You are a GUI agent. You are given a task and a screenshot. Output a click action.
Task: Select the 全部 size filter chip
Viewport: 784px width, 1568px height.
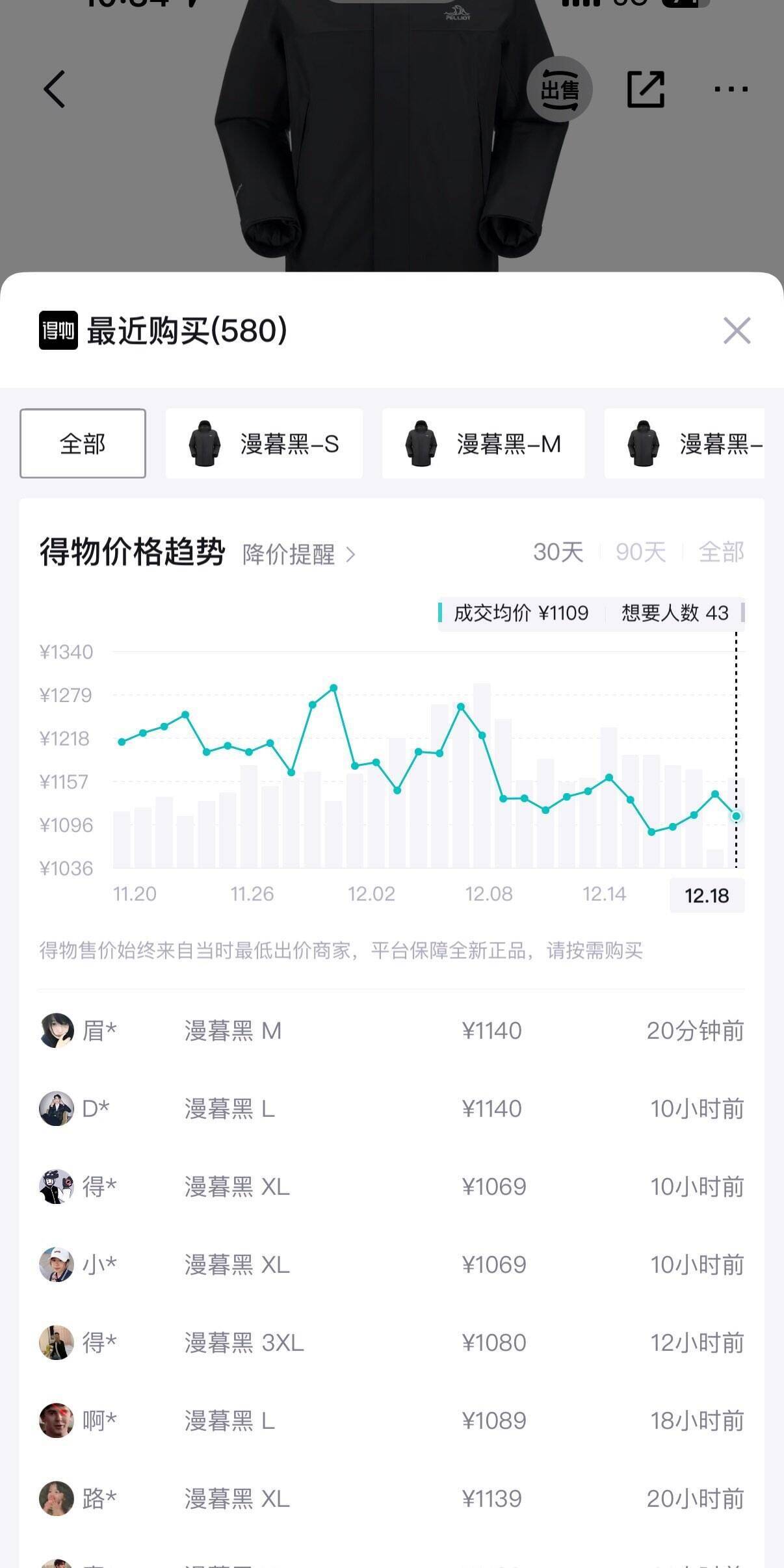83,444
